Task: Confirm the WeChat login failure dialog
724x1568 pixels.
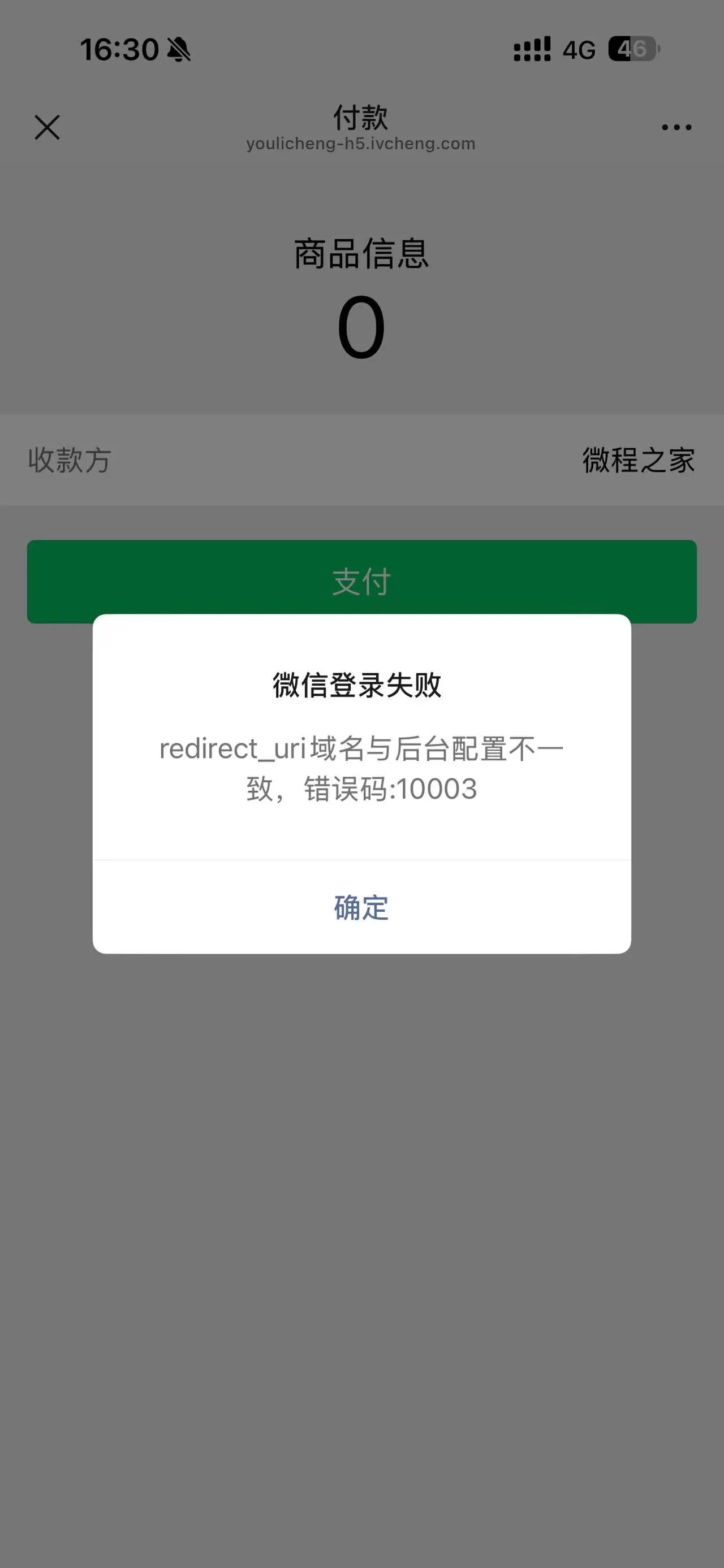Action: pos(361,907)
